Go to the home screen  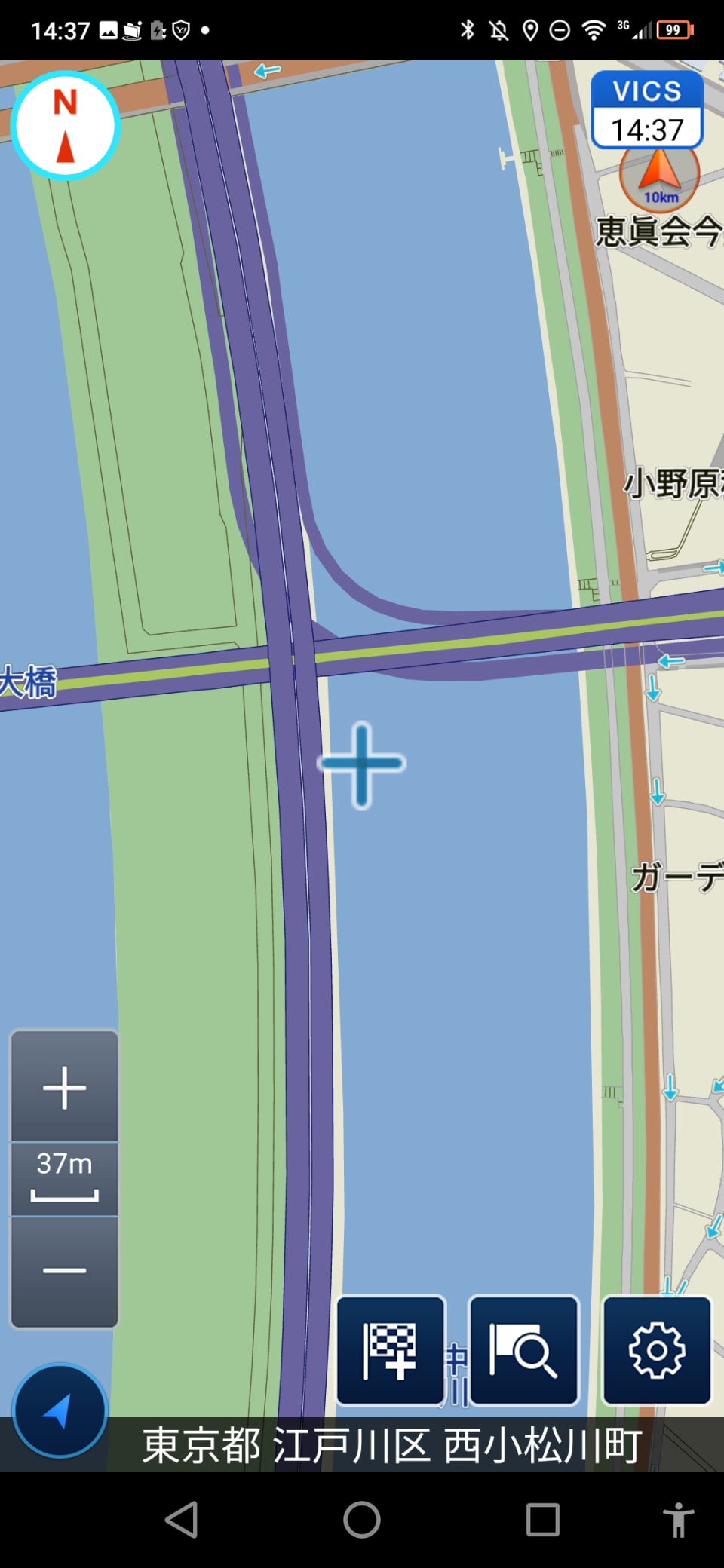point(362,1519)
